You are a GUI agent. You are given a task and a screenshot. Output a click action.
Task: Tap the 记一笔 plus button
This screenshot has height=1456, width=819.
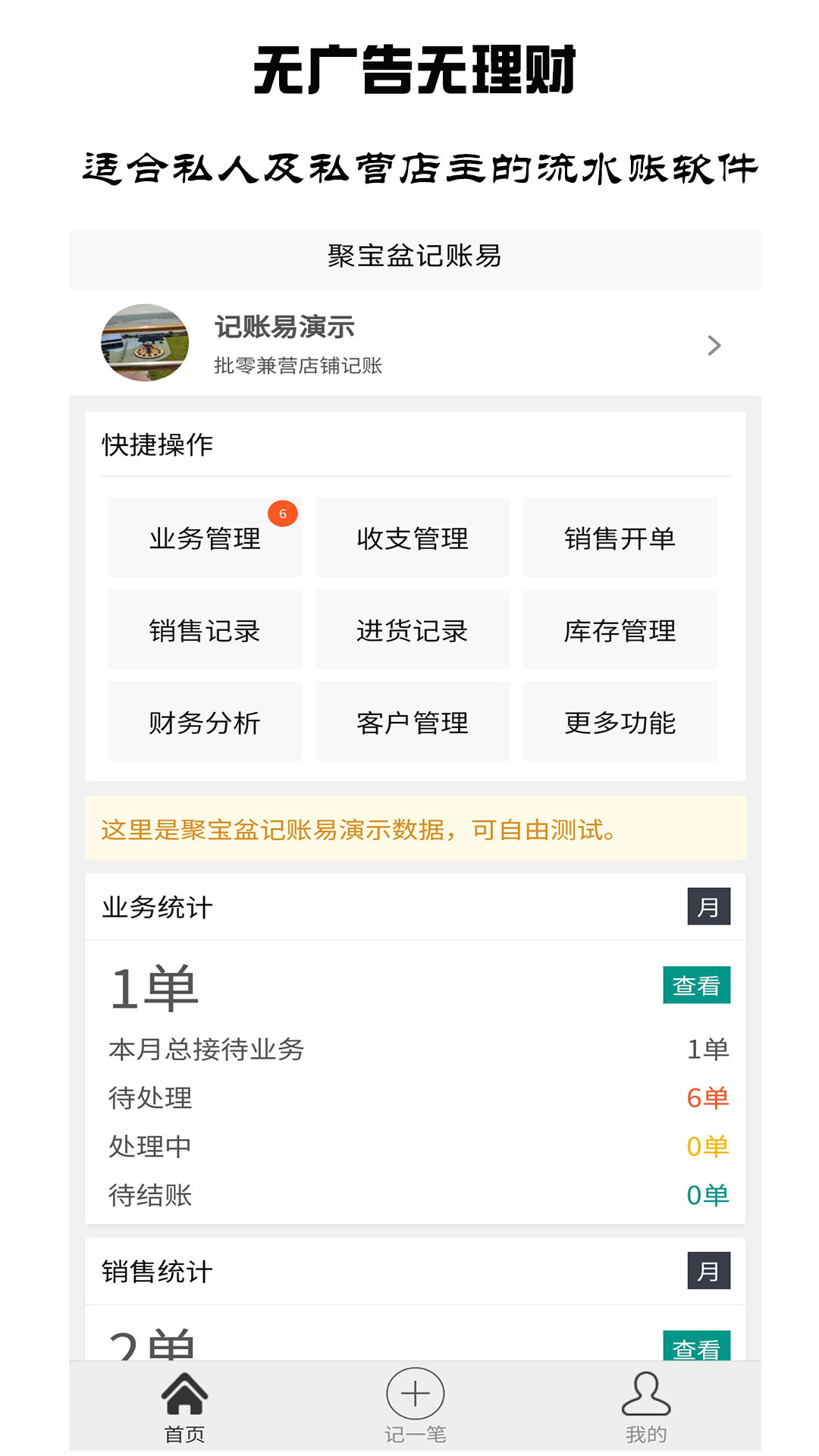pos(414,1409)
